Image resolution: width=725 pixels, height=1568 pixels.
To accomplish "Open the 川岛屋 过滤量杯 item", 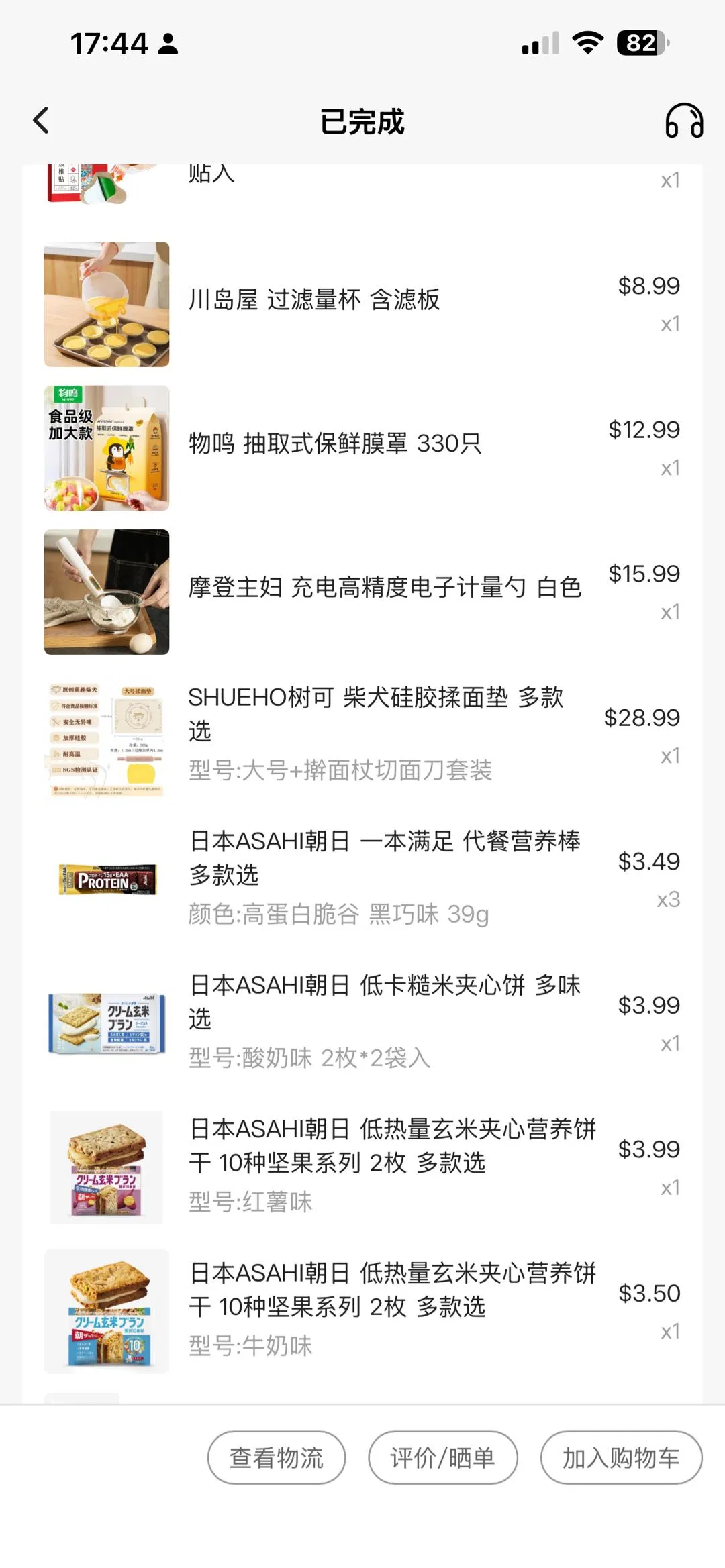I will 314,300.
